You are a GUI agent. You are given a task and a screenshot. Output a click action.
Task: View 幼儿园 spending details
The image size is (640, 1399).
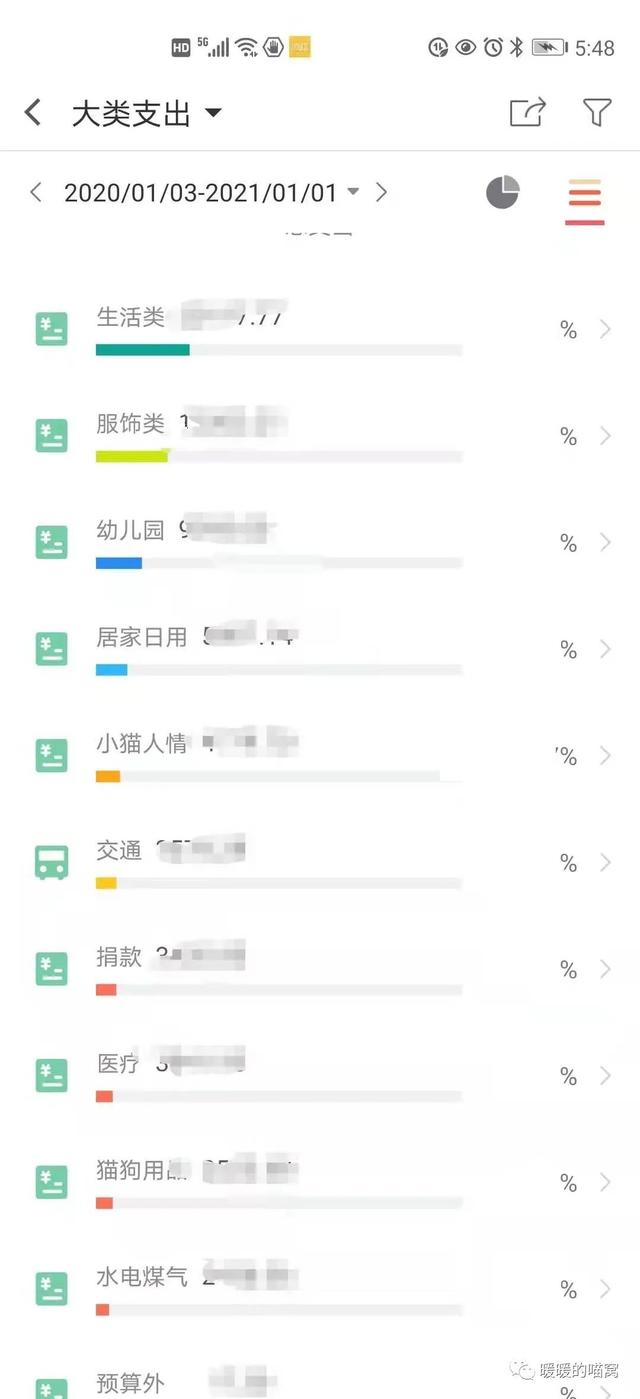[x=320, y=543]
